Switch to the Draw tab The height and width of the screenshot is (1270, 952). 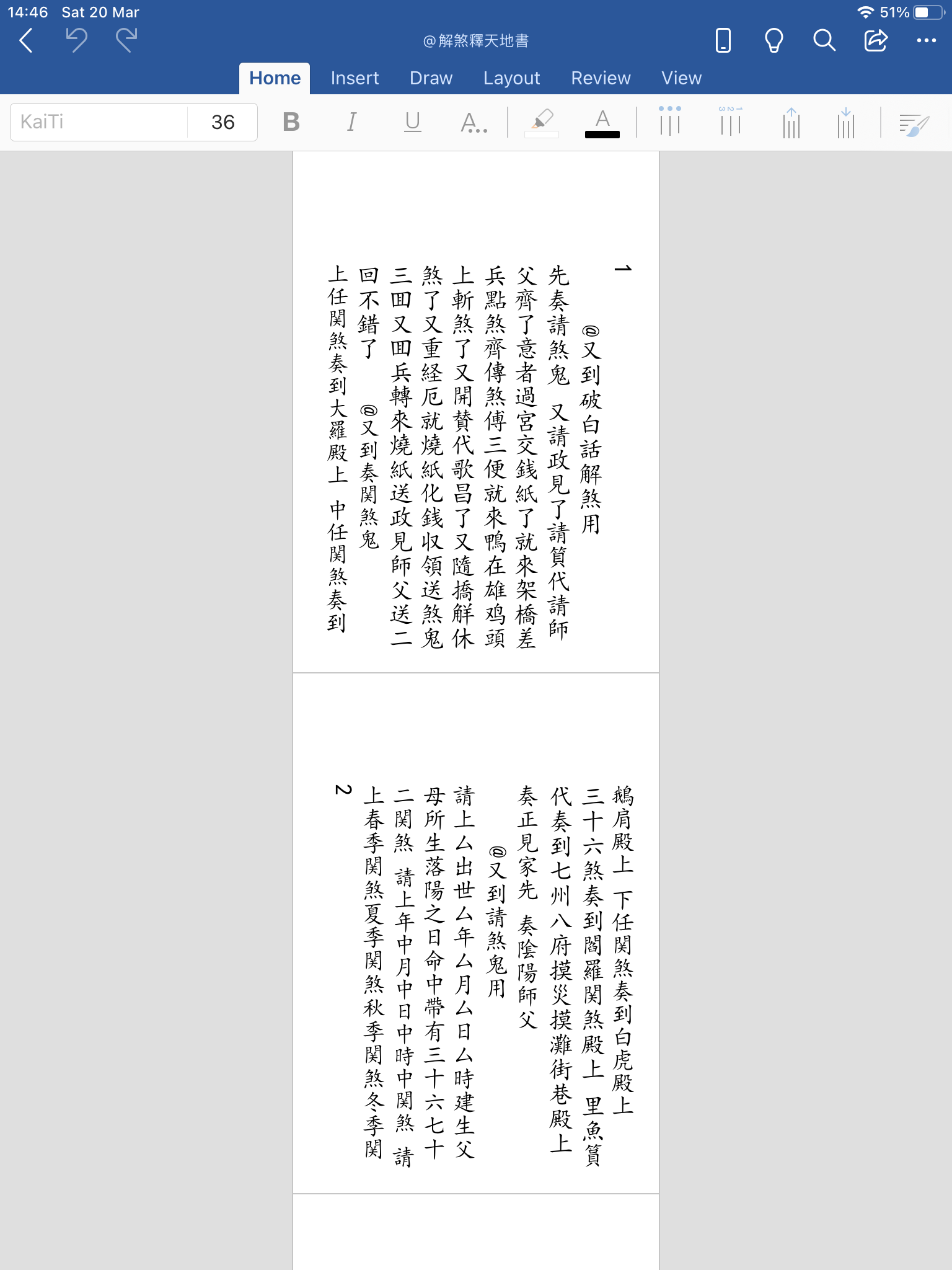pos(431,78)
